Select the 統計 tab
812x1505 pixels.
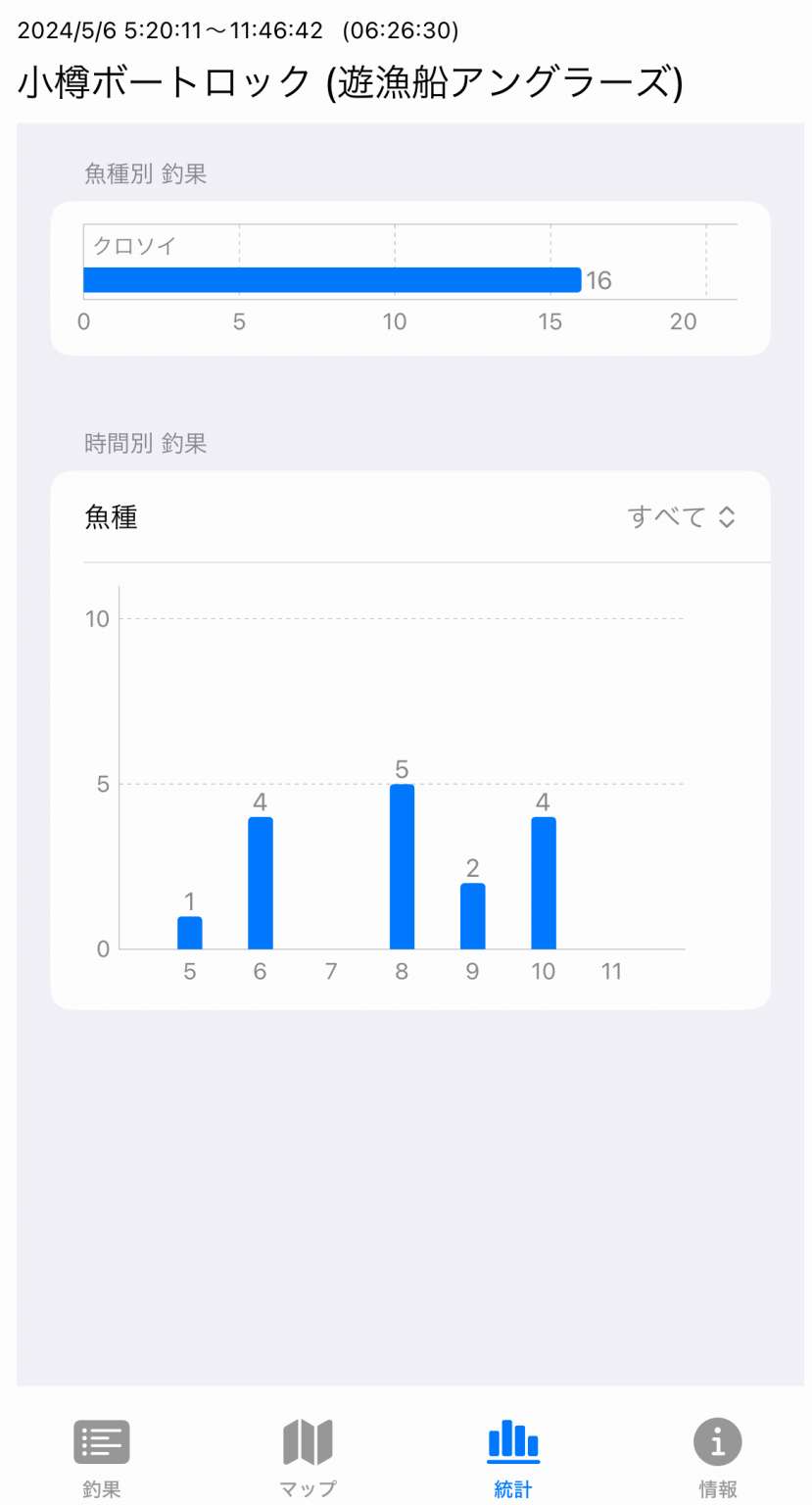pos(513,1459)
